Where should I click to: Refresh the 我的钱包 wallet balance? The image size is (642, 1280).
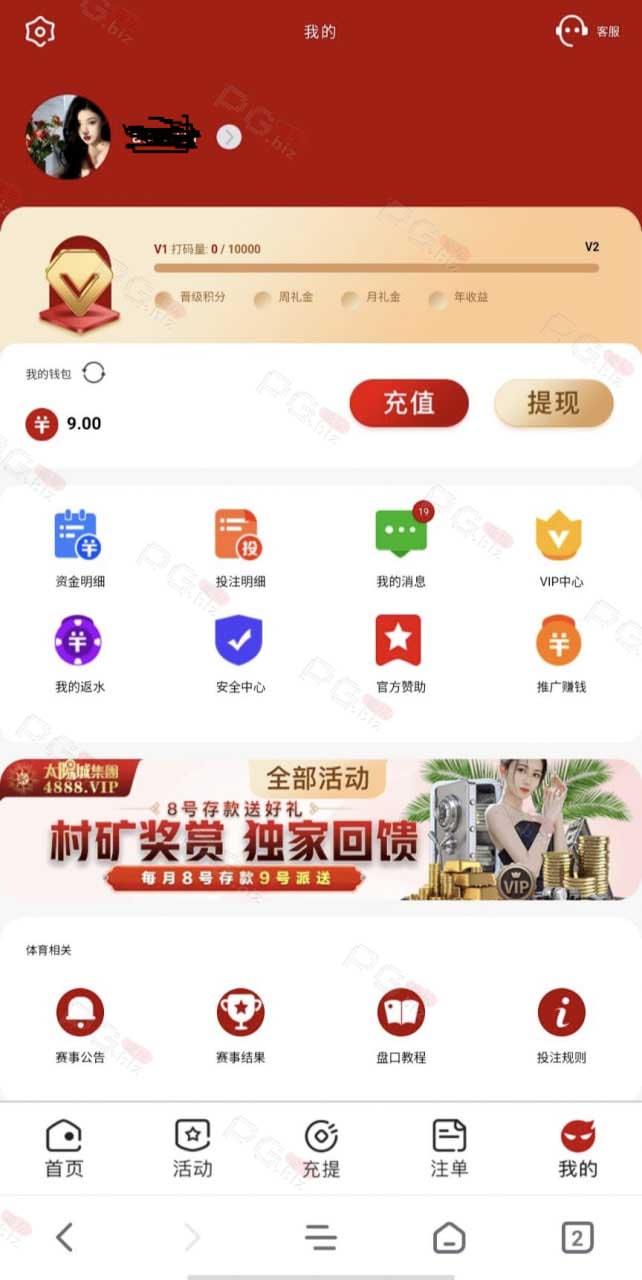pos(94,373)
